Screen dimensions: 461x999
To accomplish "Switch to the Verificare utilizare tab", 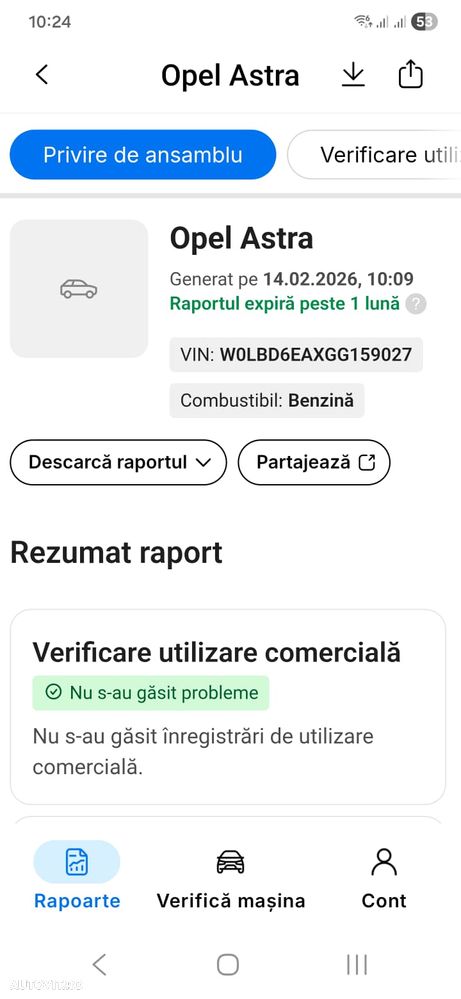I will click(374, 155).
